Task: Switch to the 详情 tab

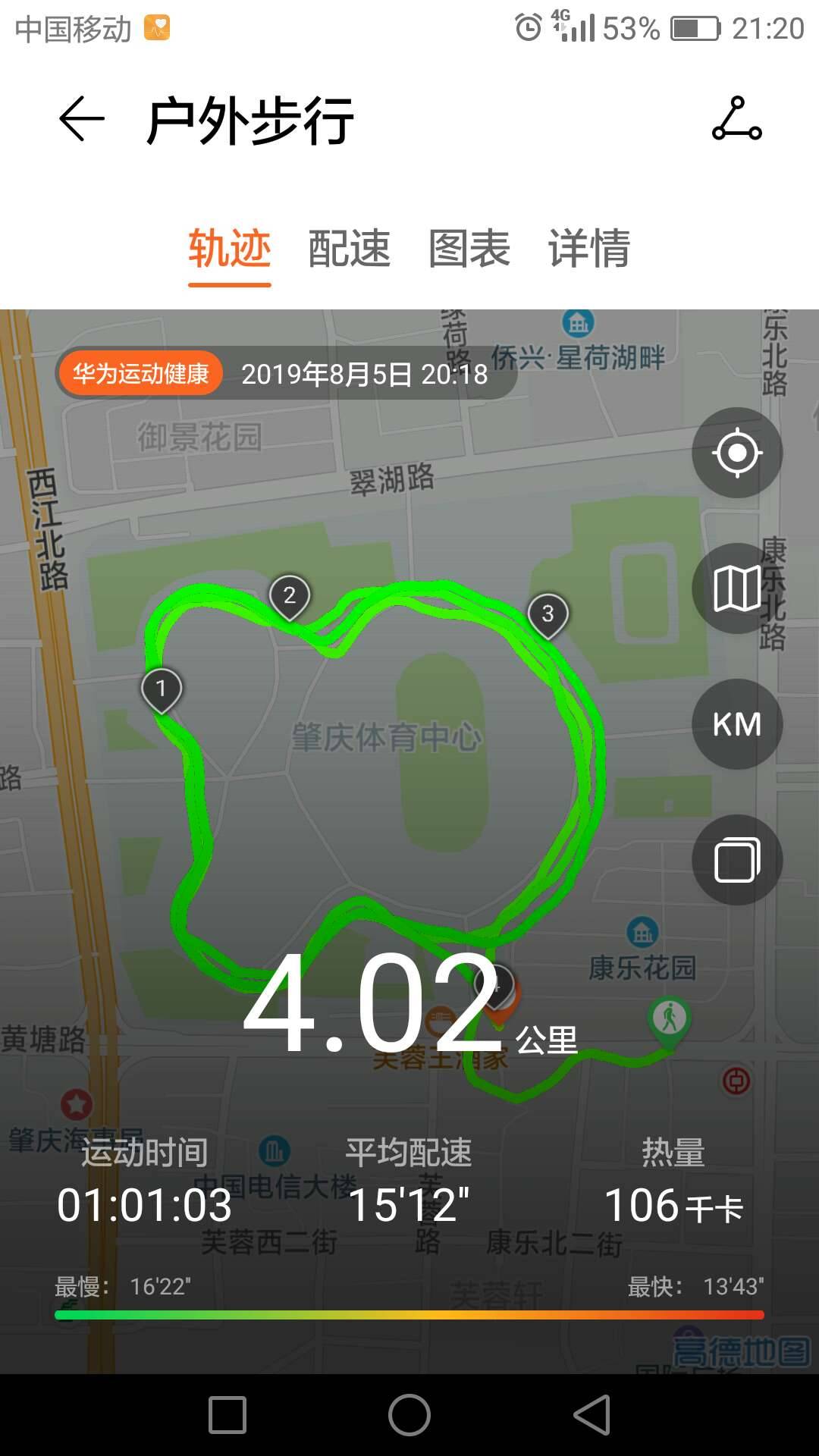Action: click(x=589, y=249)
